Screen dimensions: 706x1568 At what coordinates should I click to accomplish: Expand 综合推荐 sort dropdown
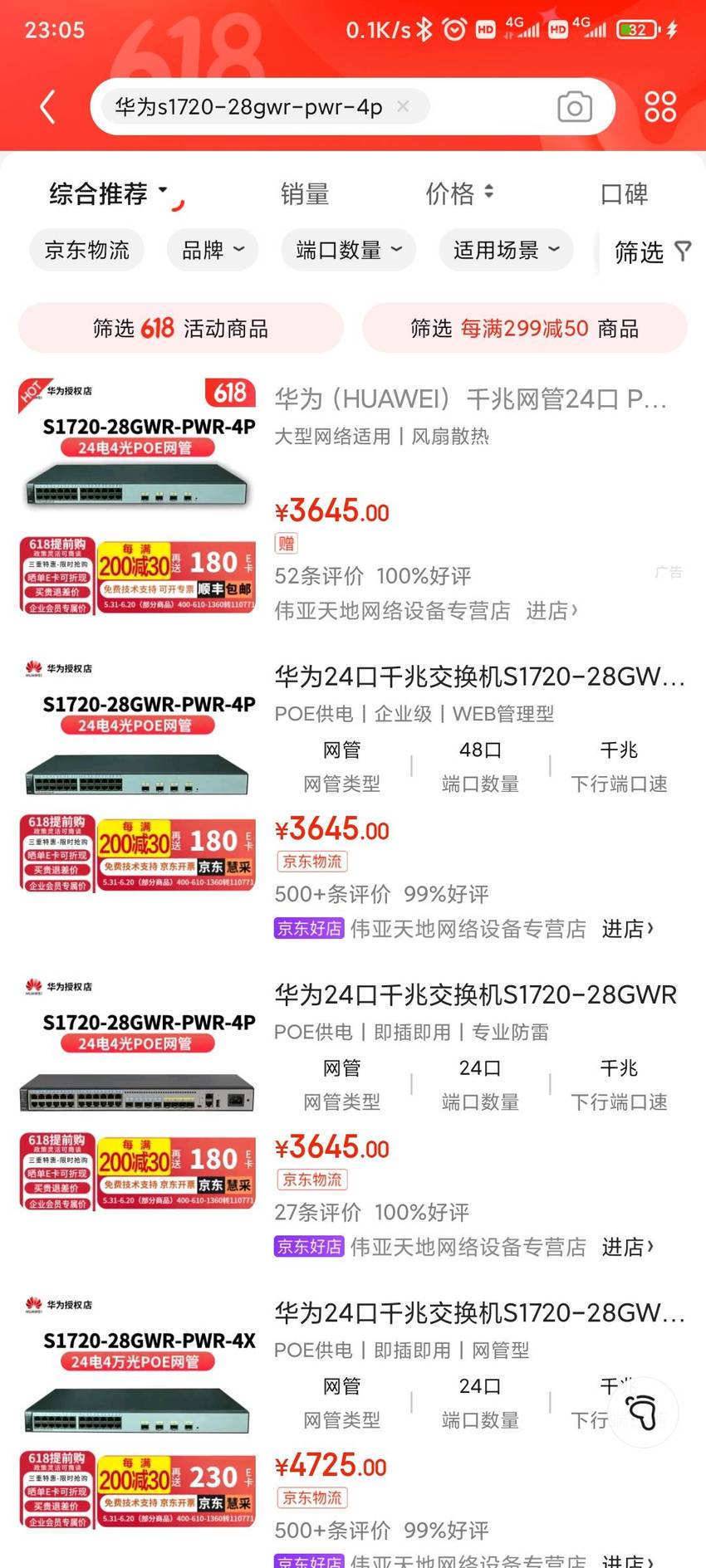point(109,193)
